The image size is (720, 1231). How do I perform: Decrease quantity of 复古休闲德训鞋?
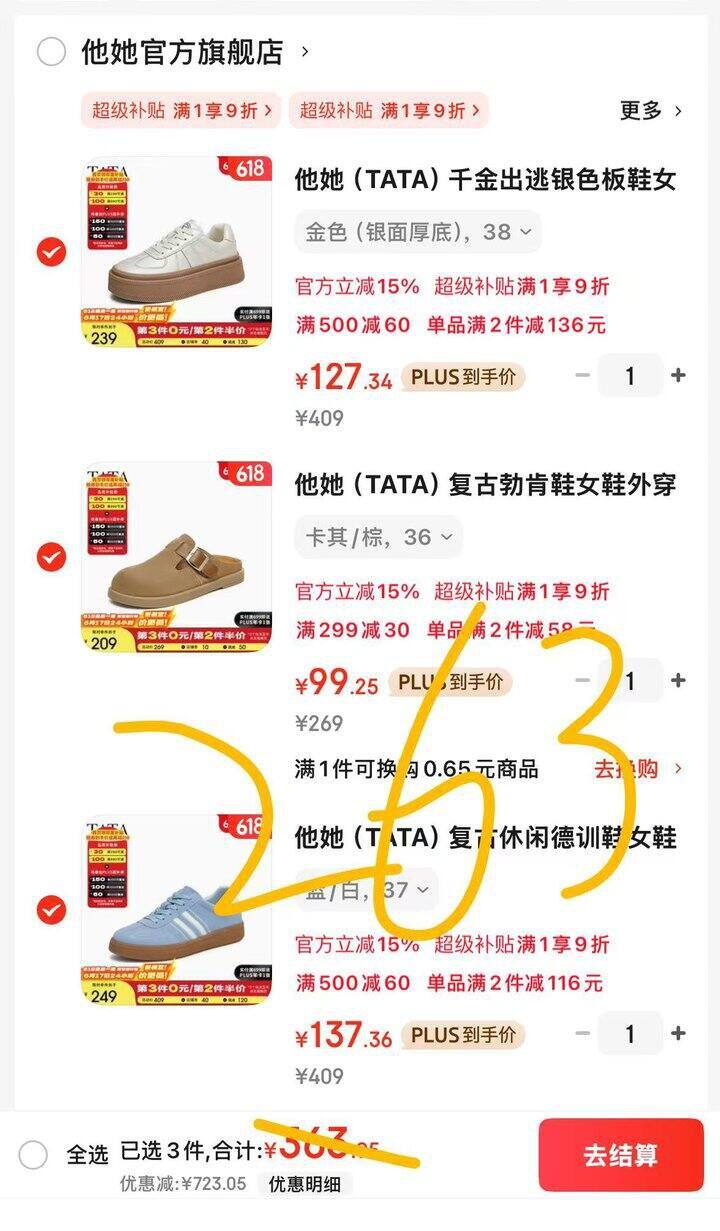coord(583,1034)
